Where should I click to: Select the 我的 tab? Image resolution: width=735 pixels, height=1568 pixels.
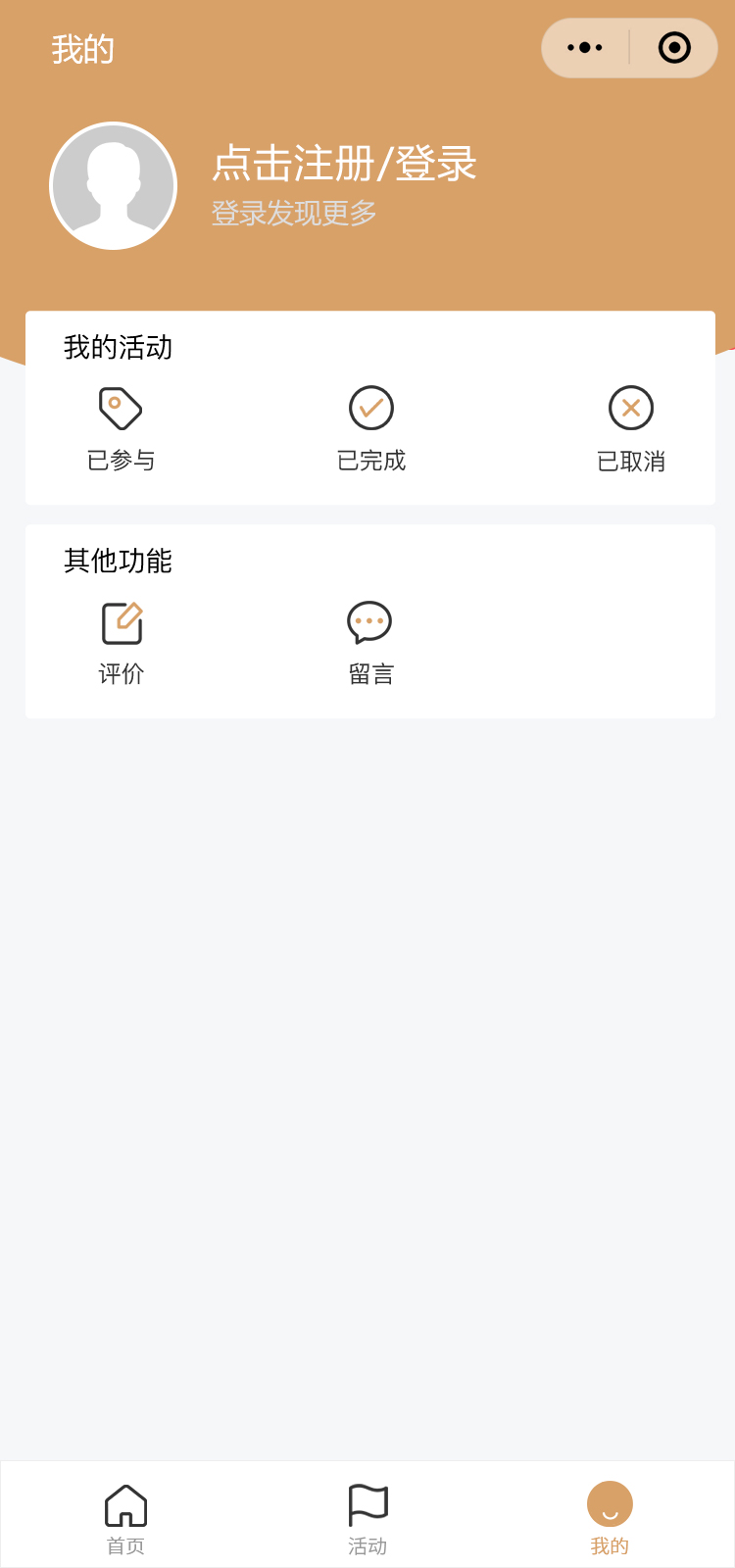coord(610,1518)
